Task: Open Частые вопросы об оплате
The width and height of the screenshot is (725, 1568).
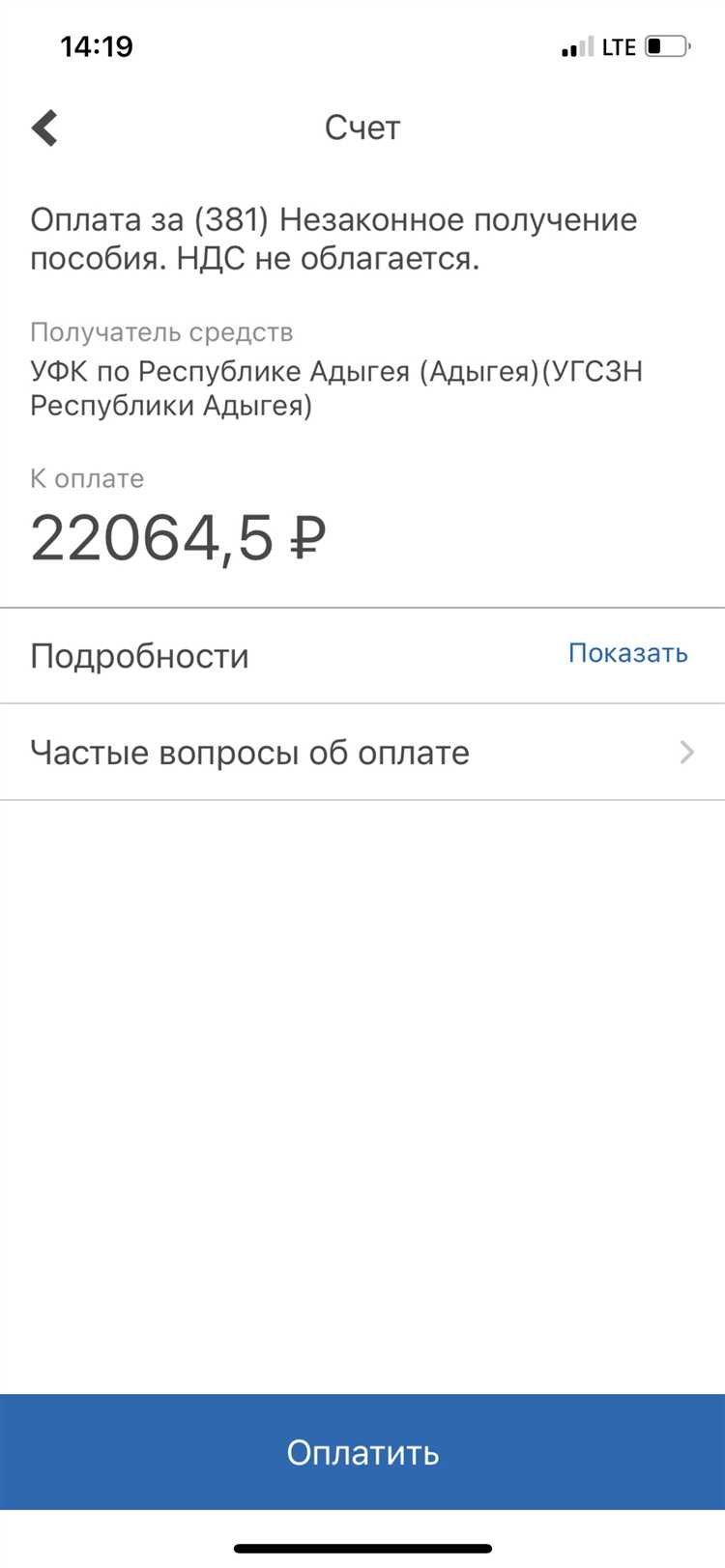Action: 249,752
